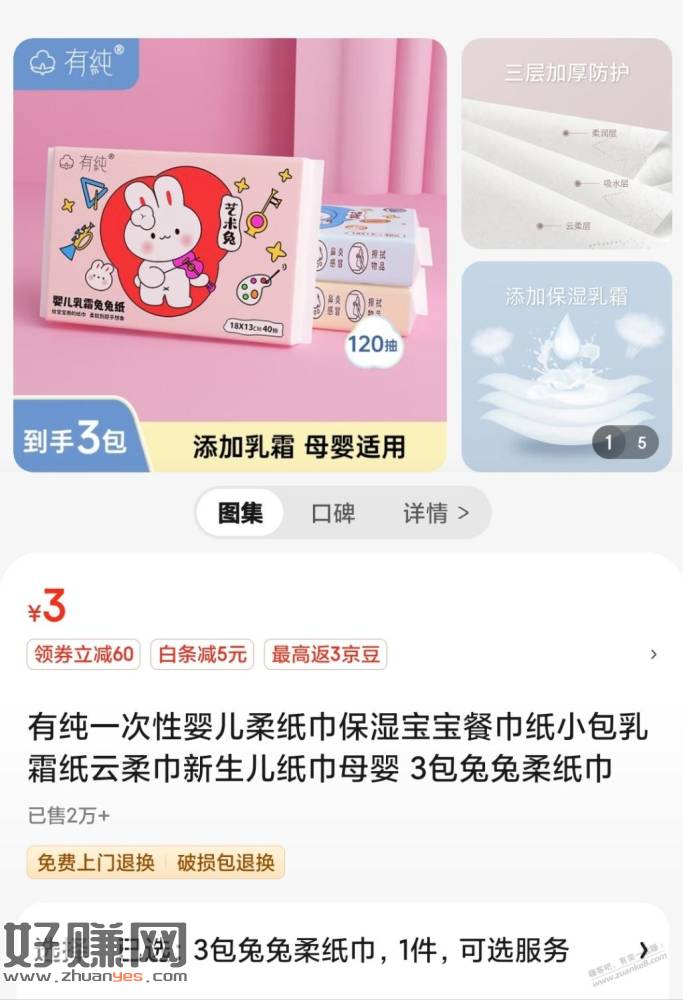Tap the 领券立减60 coupon chip
The width and height of the screenshot is (683, 1000).
click(x=84, y=655)
